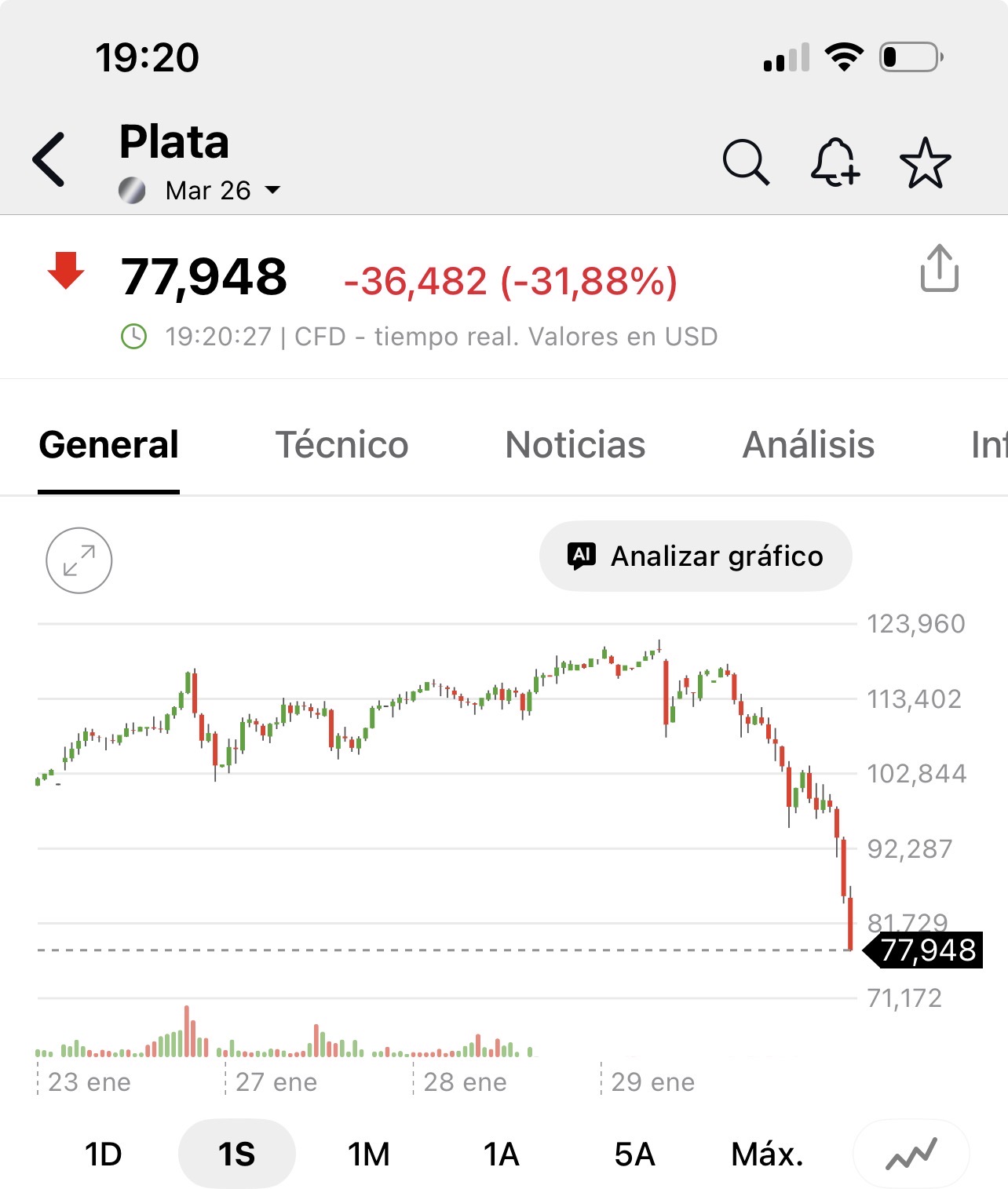This screenshot has width=1008, height=1189.
Task: Go back to the previous screen
Action: [x=49, y=160]
